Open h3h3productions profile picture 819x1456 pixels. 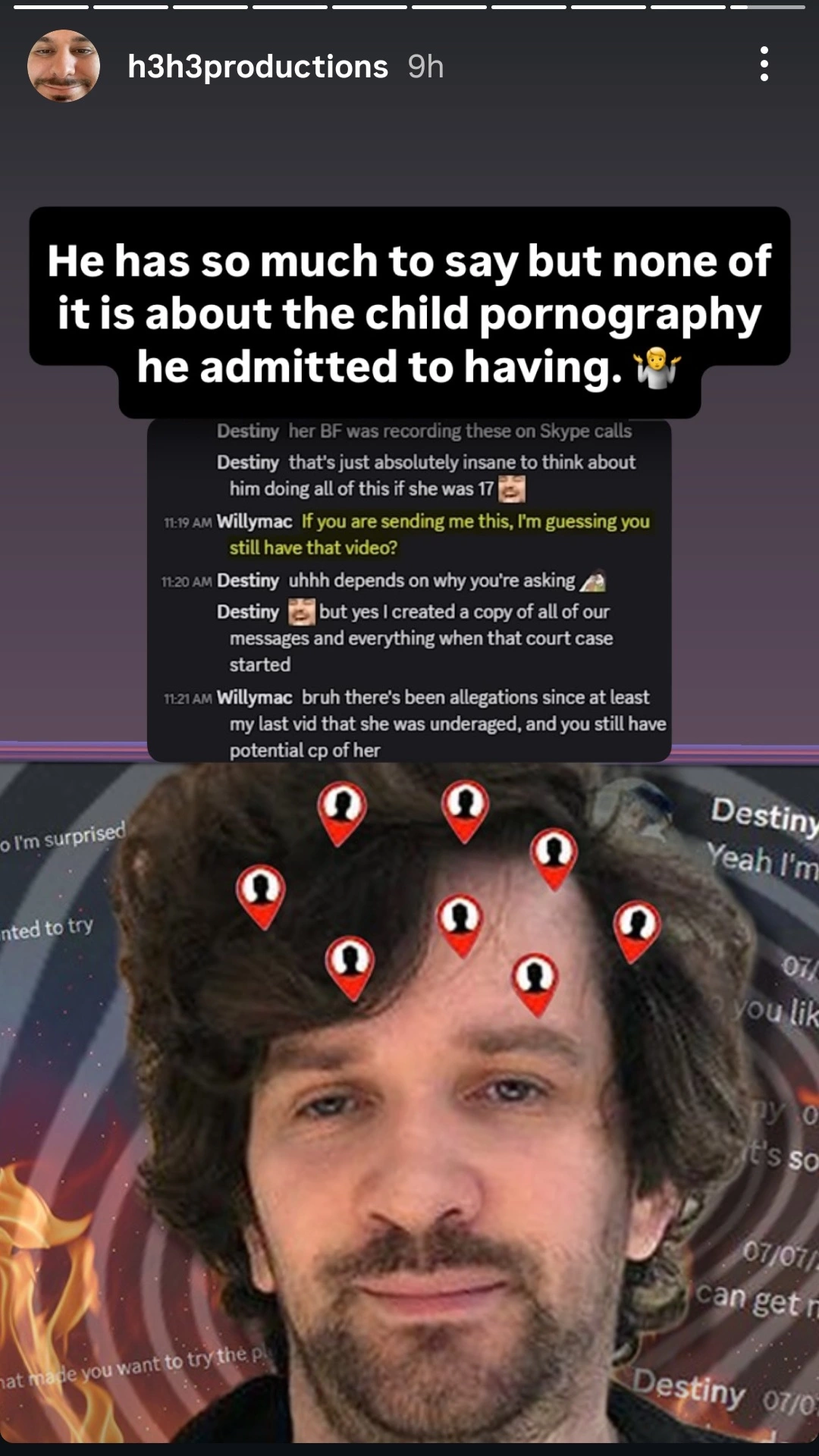pyautogui.click(x=64, y=66)
